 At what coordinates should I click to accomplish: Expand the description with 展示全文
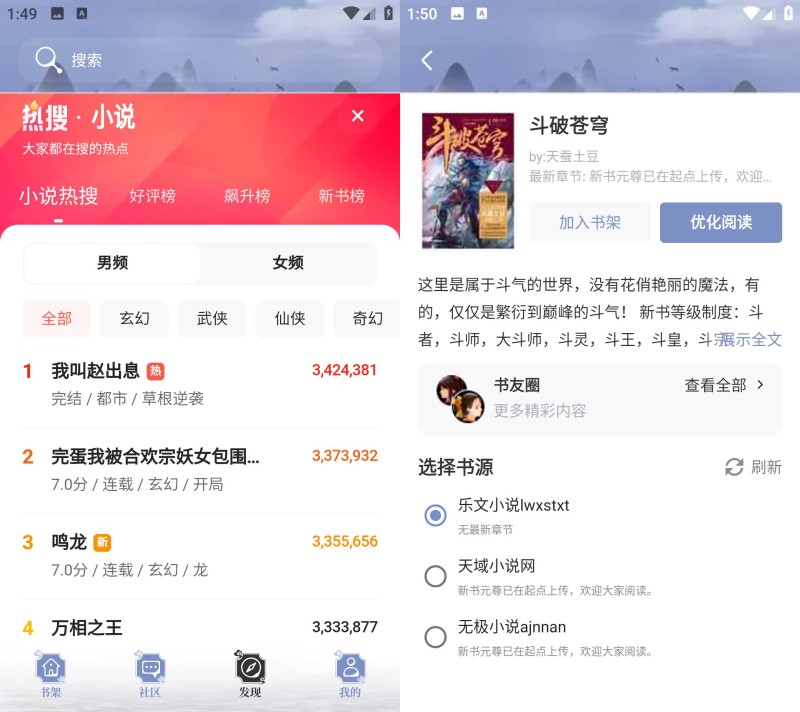click(750, 340)
